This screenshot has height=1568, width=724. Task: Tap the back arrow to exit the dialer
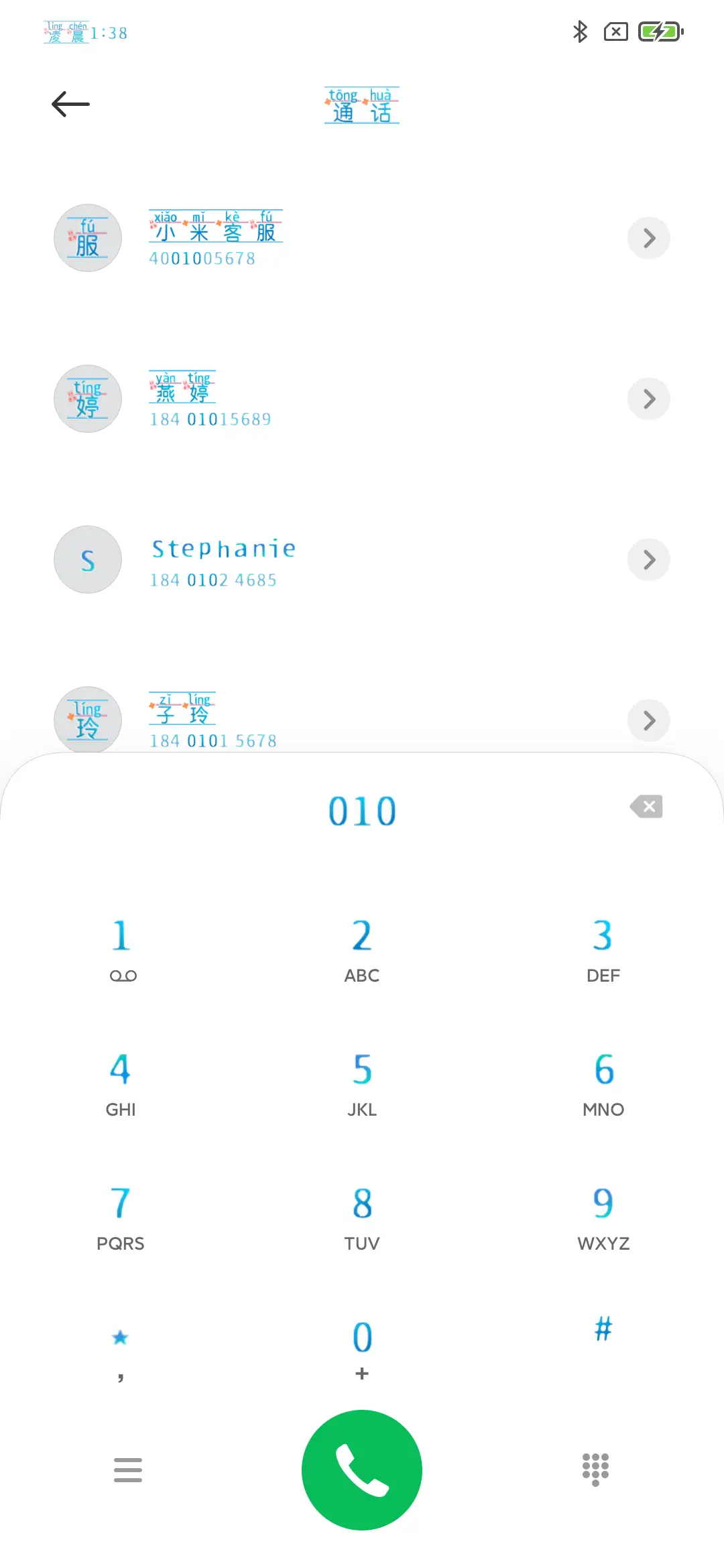click(x=70, y=104)
